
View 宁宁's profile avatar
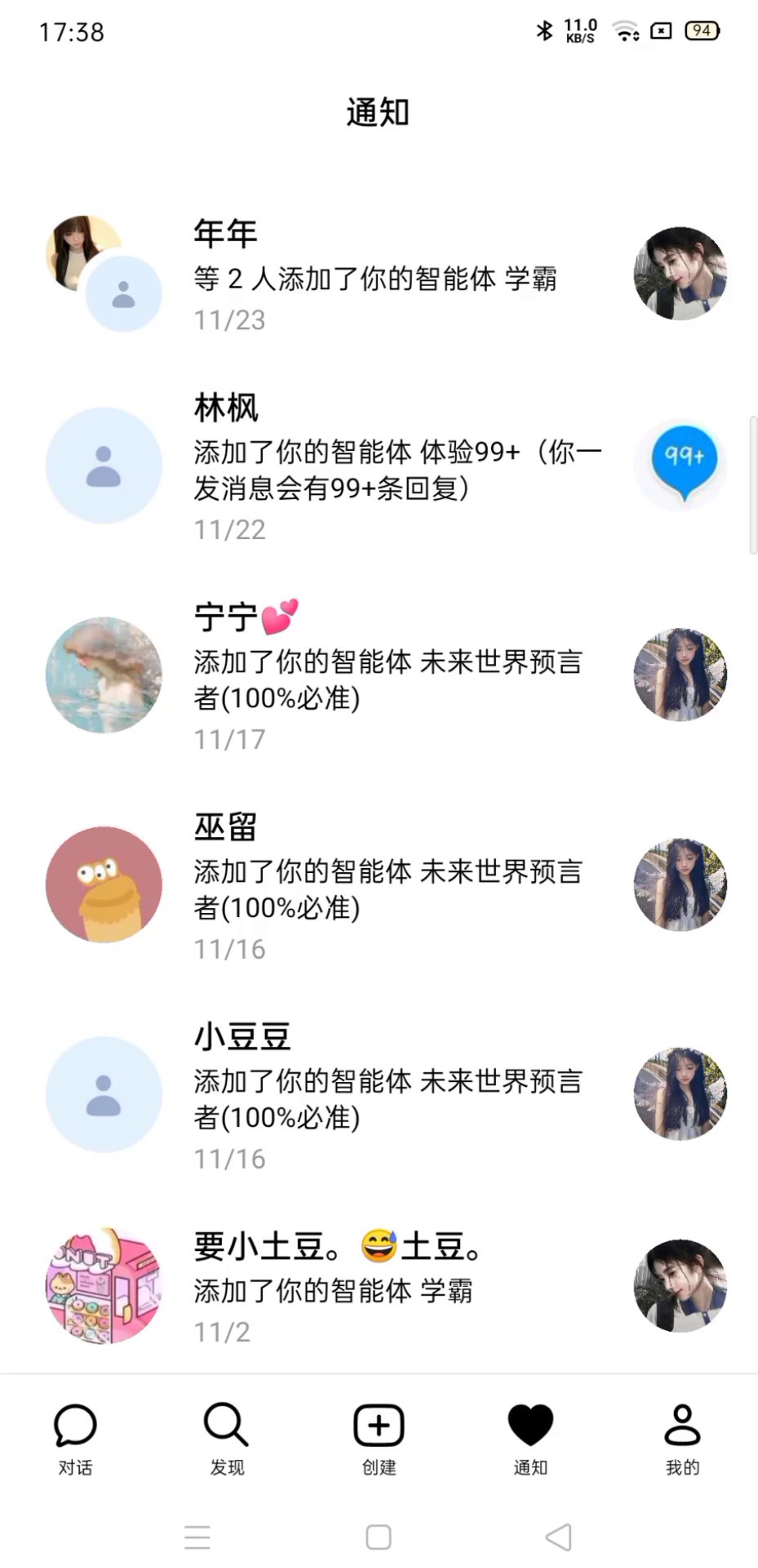pyautogui.click(x=104, y=675)
